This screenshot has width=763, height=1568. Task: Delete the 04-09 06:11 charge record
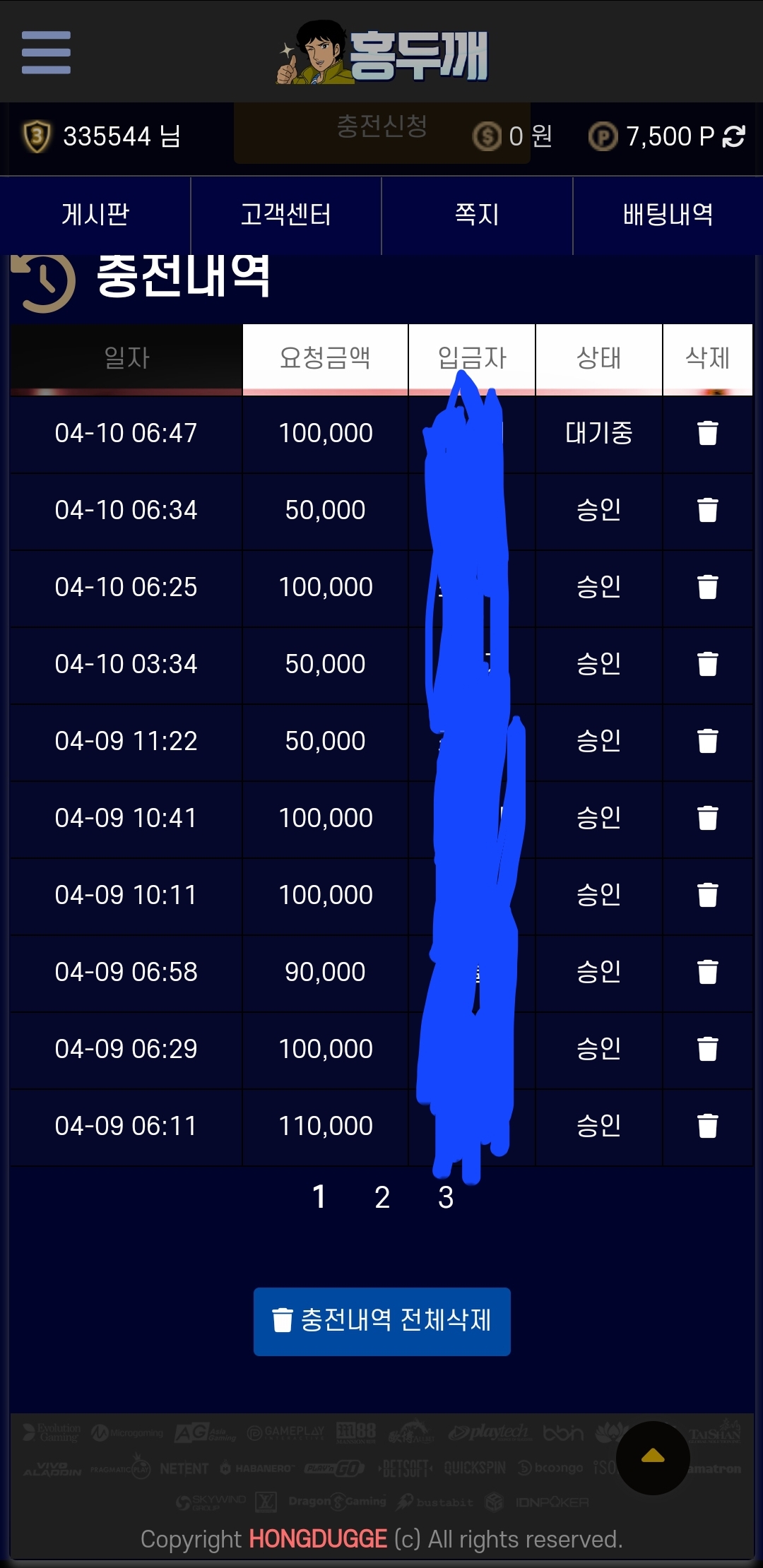click(707, 1126)
